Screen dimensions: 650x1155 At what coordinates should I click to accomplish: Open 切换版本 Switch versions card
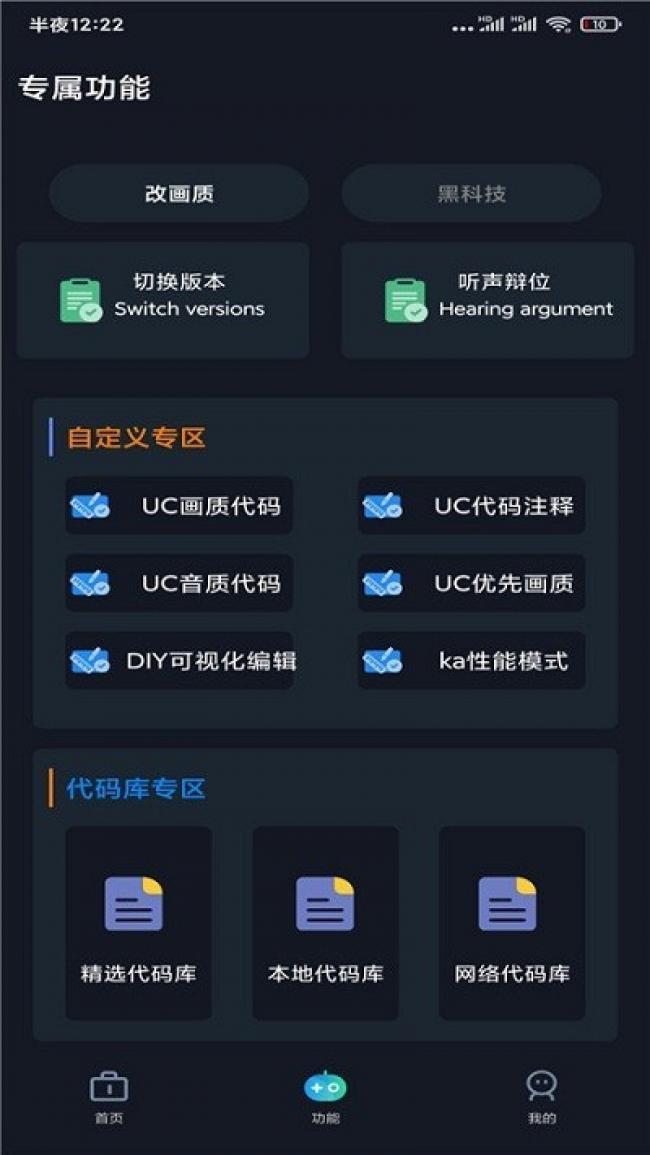(163, 299)
